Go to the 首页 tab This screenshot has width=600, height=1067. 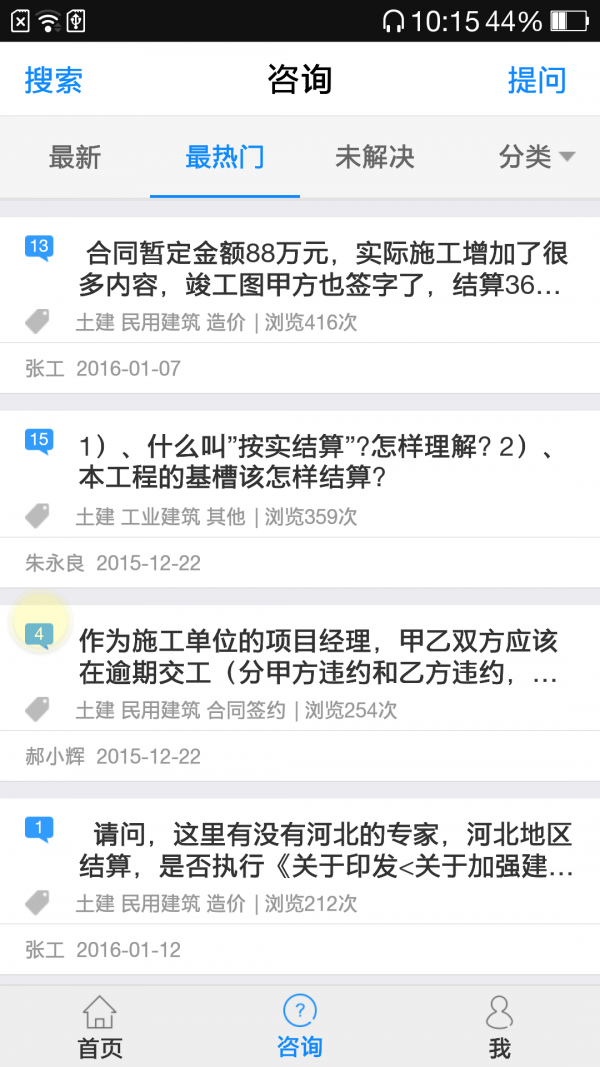pos(100,1027)
